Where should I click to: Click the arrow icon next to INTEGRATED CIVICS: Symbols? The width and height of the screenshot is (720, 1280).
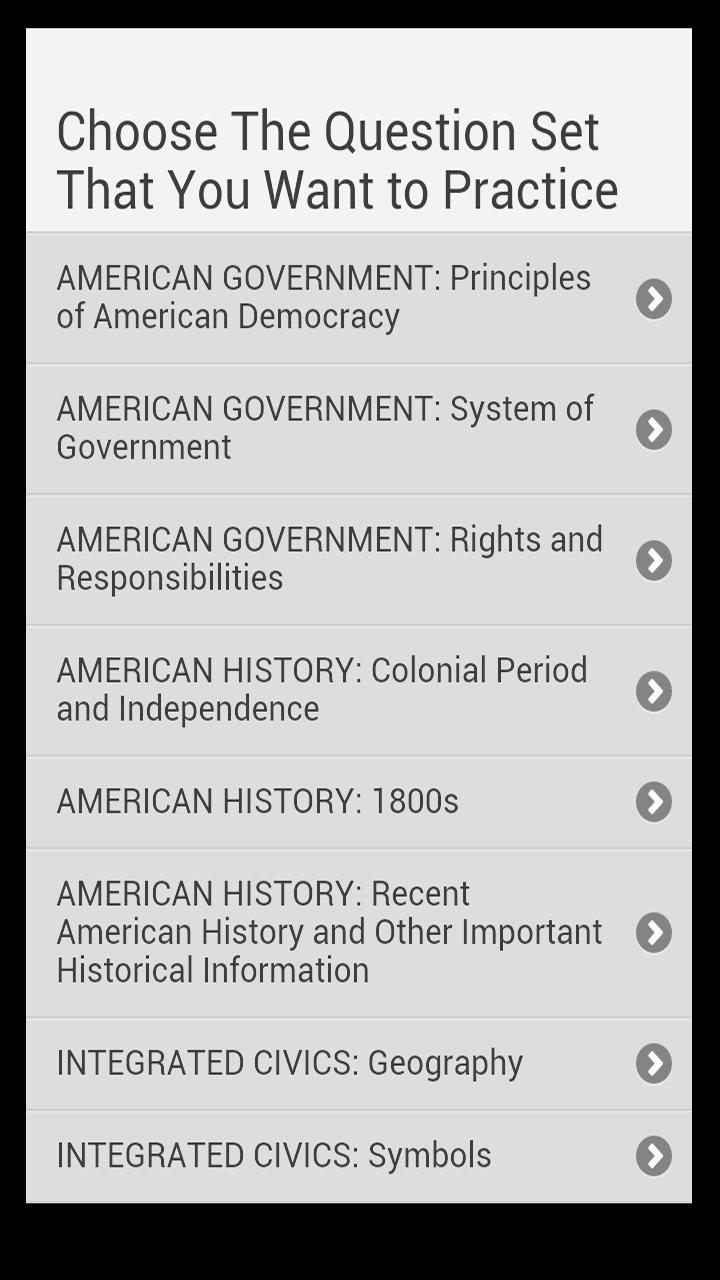pos(653,1155)
